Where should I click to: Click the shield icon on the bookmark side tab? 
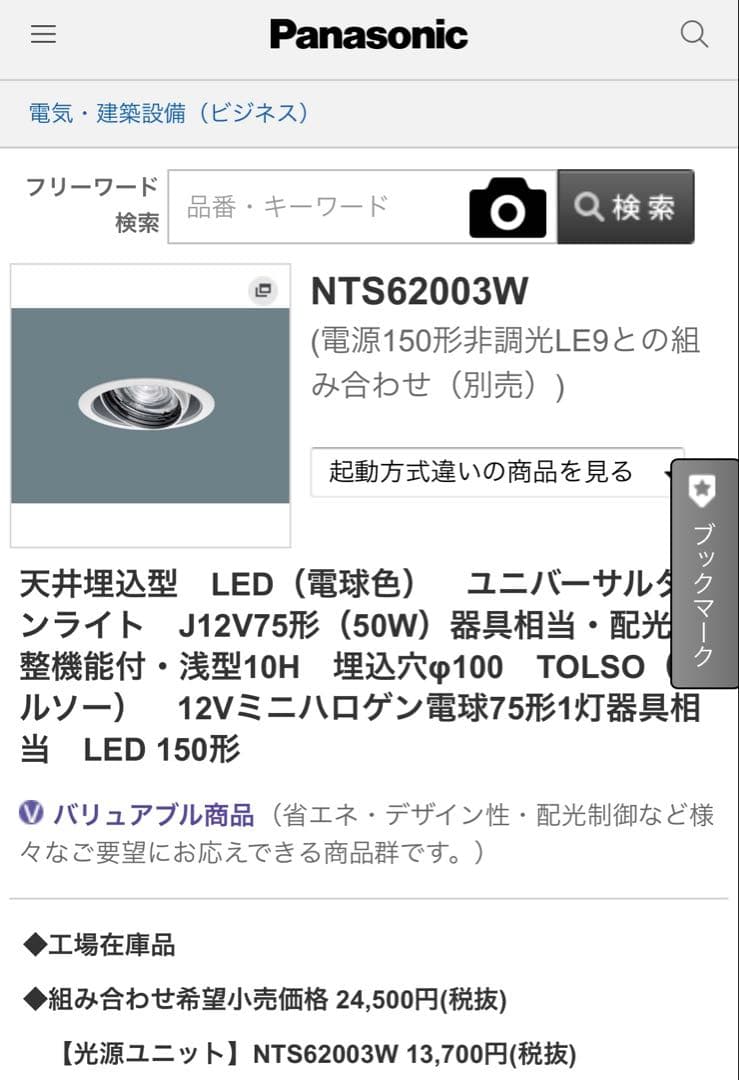pos(704,489)
